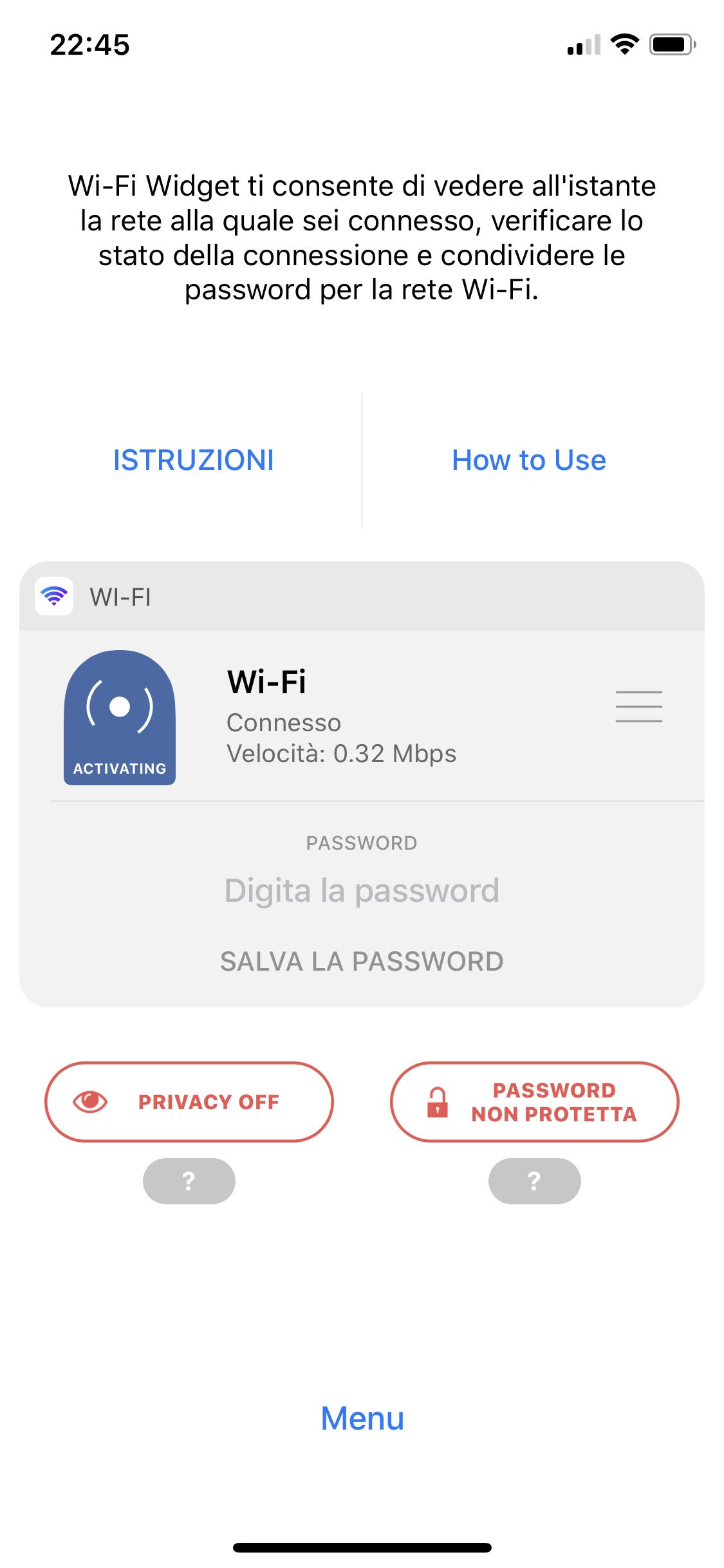Open the Menu
The width and height of the screenshot is (724, 1568).
(362, 1418)
